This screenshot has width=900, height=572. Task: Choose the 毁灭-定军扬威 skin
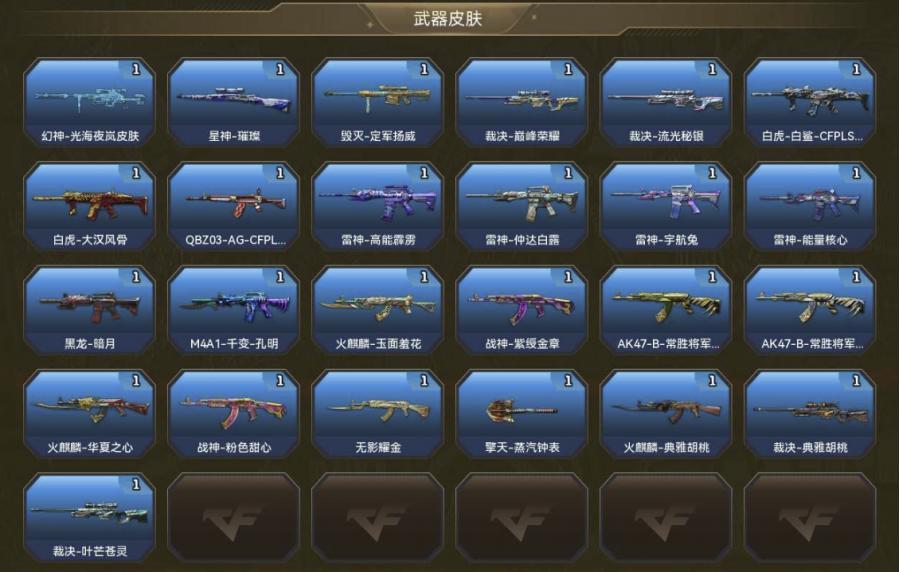click(378, 101)
